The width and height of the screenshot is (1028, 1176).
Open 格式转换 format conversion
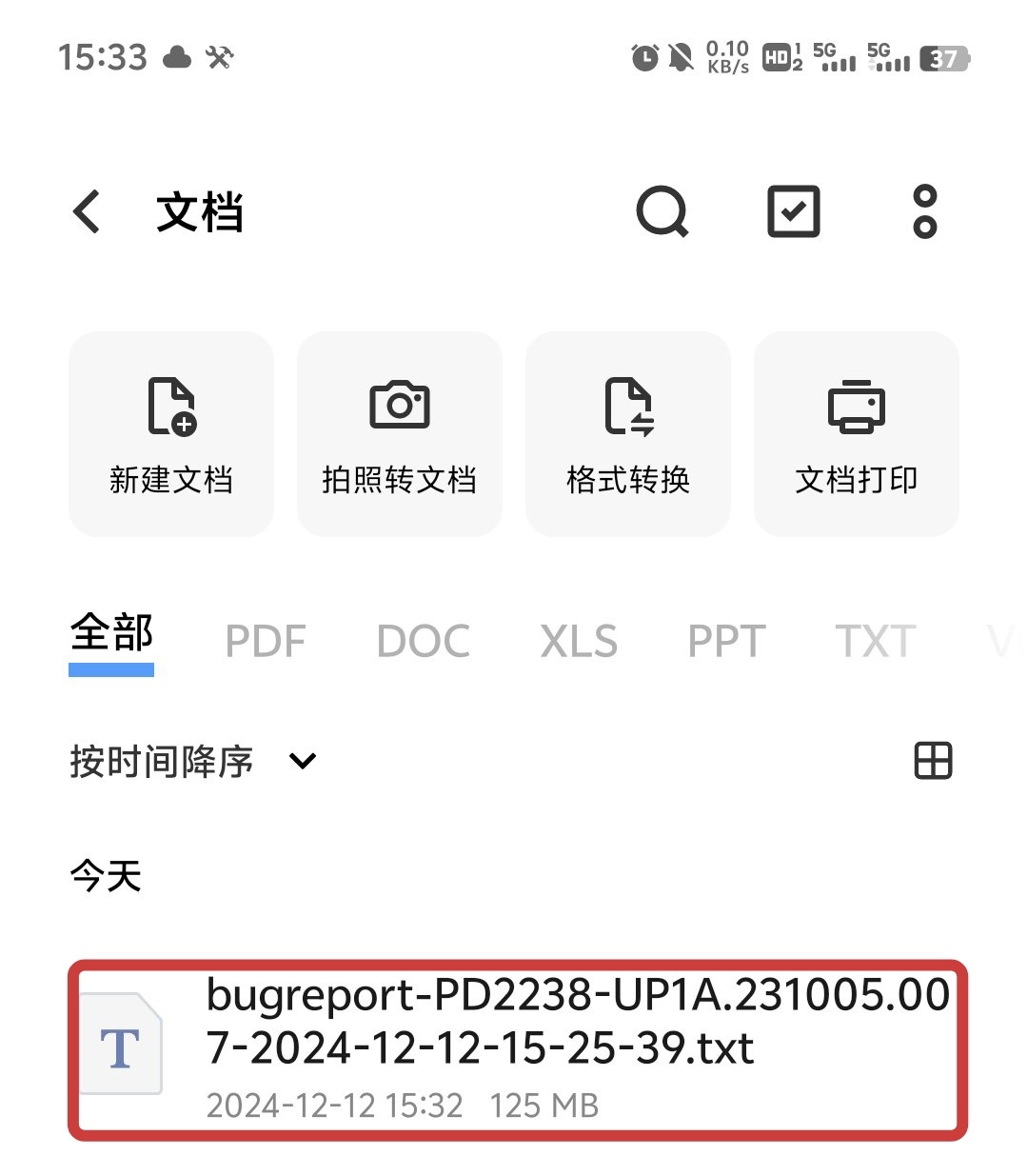628,434
